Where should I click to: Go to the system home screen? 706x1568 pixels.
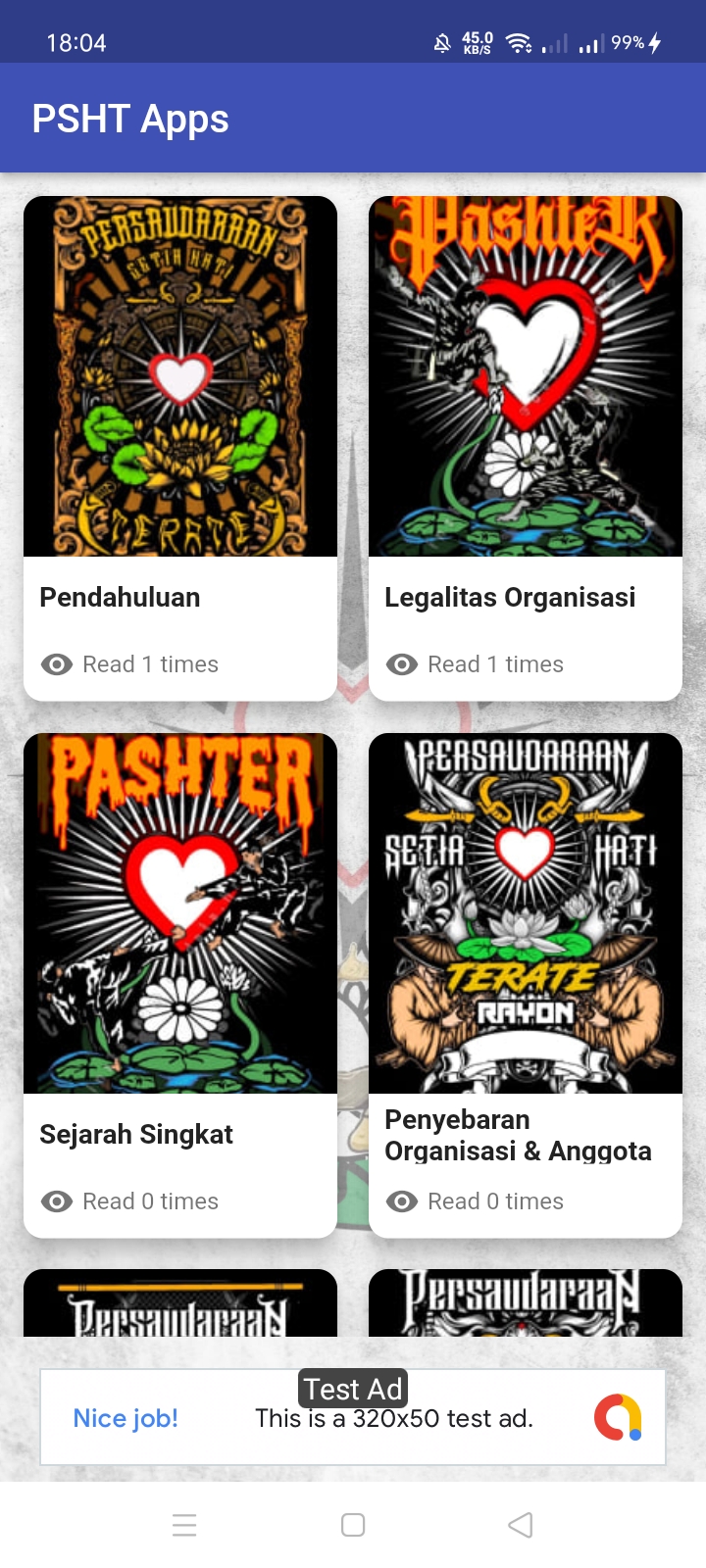353,1525
